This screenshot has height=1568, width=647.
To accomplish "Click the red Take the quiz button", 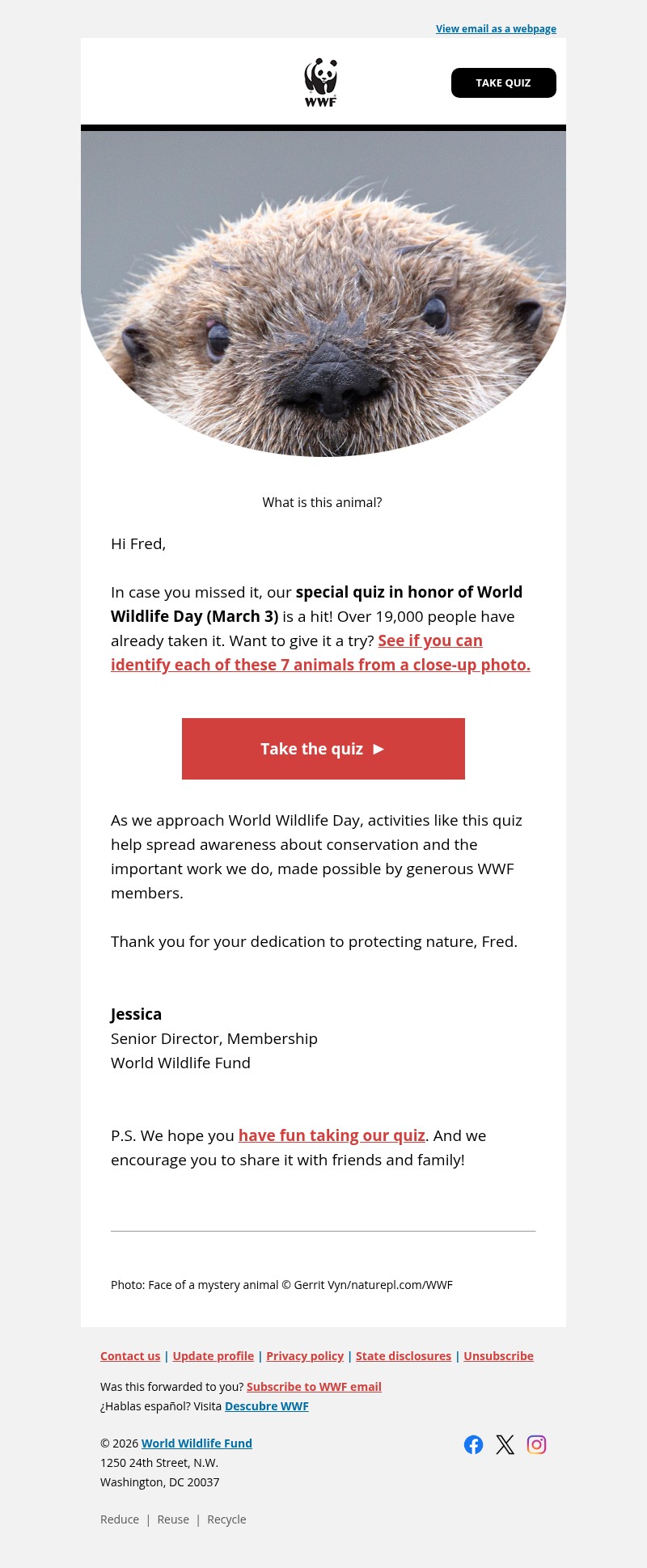I will [x=323, y=748].
